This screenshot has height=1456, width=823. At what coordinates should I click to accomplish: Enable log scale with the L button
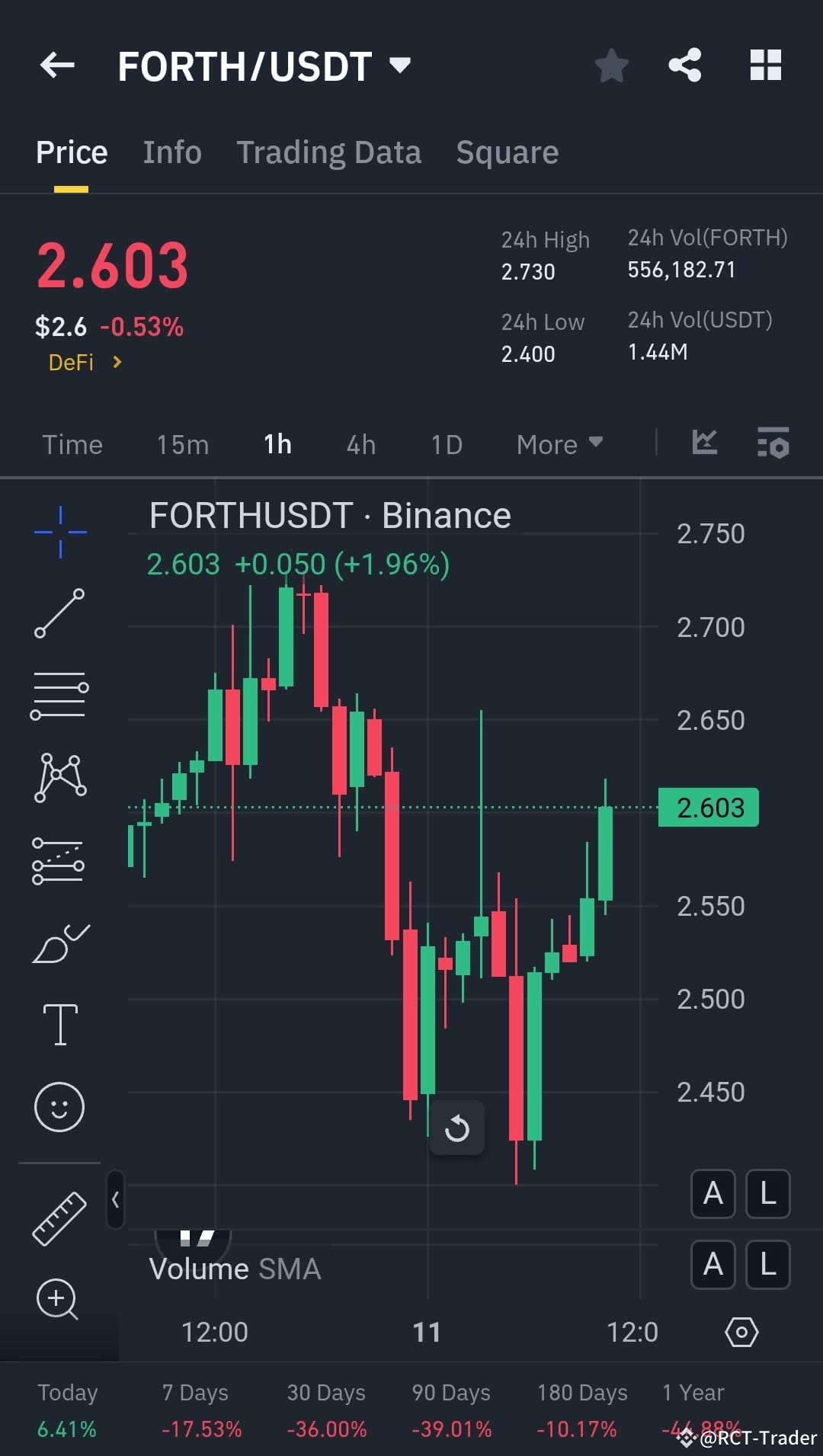pos(767,1194)
